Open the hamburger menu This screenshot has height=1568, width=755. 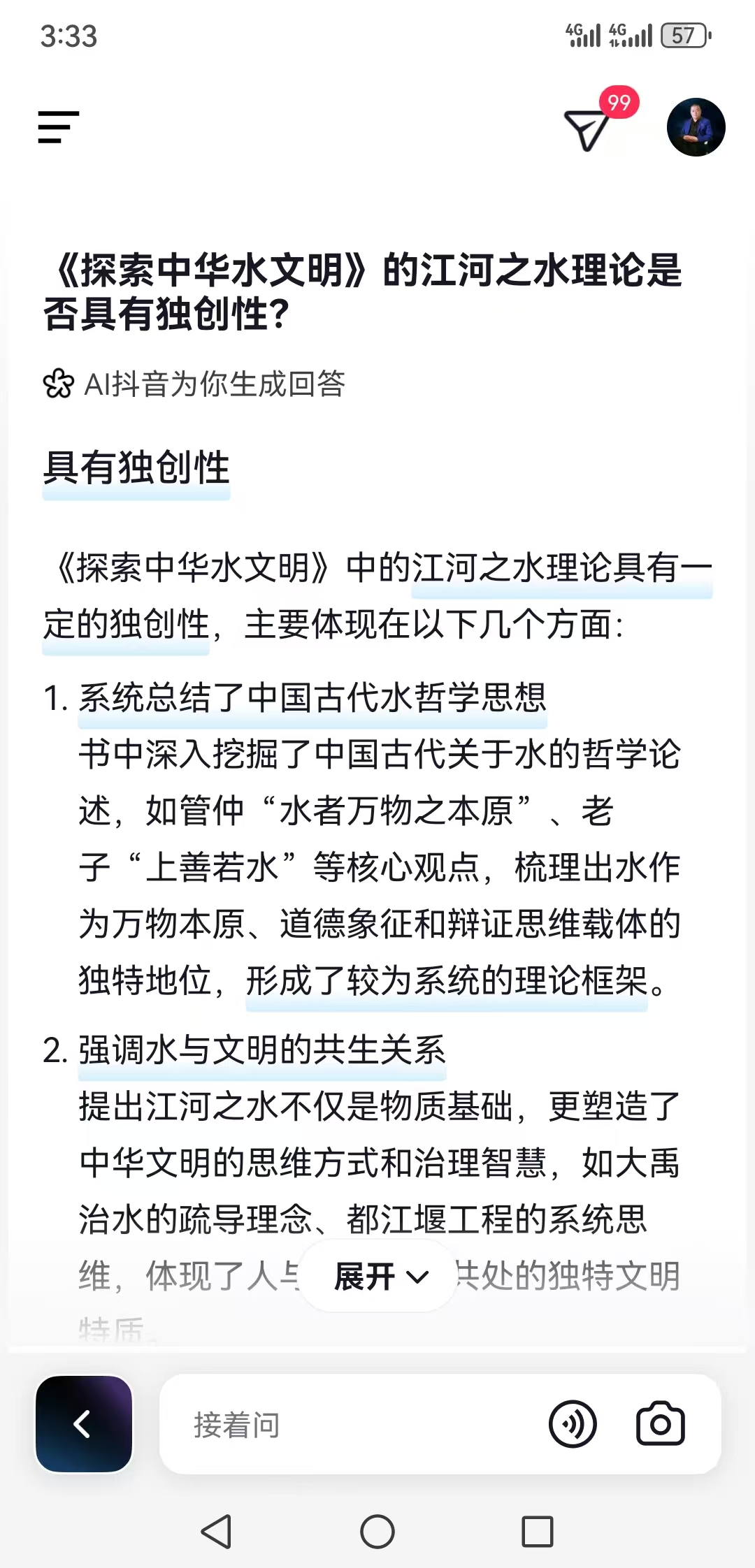tap(58, 127)
